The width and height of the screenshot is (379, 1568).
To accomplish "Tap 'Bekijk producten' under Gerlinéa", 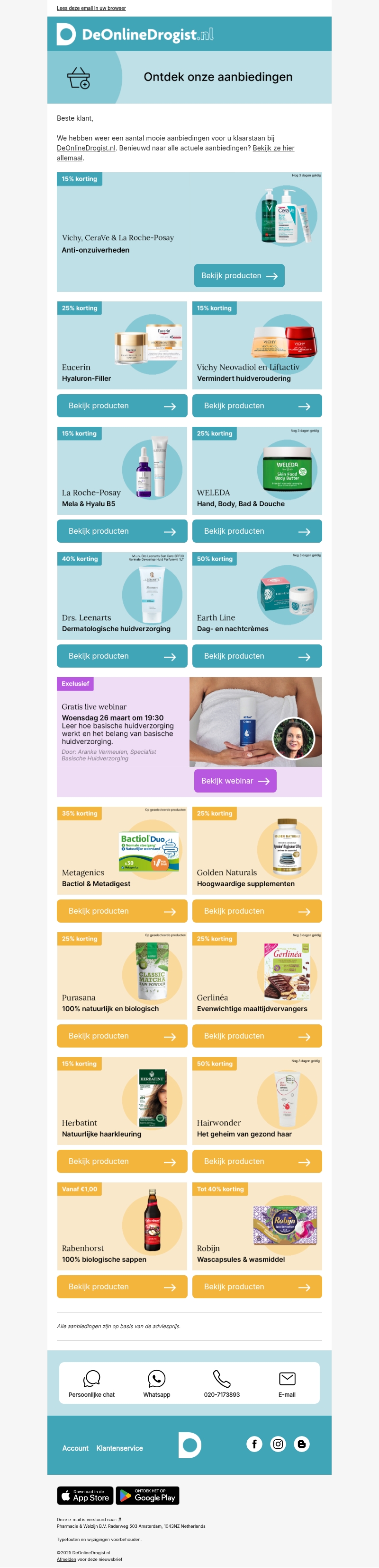I will tap(256, 1036).
